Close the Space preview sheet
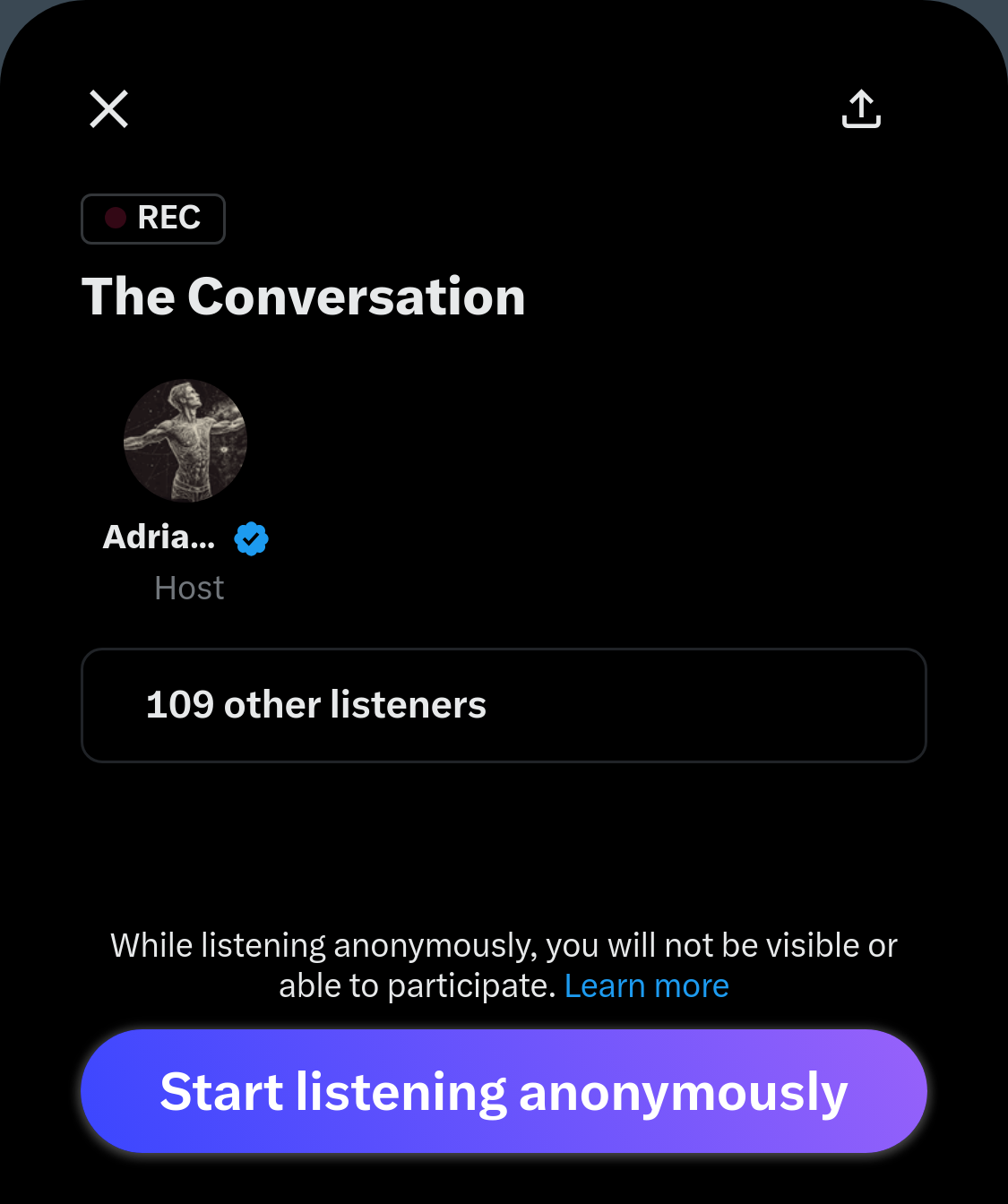 [109, 109]
